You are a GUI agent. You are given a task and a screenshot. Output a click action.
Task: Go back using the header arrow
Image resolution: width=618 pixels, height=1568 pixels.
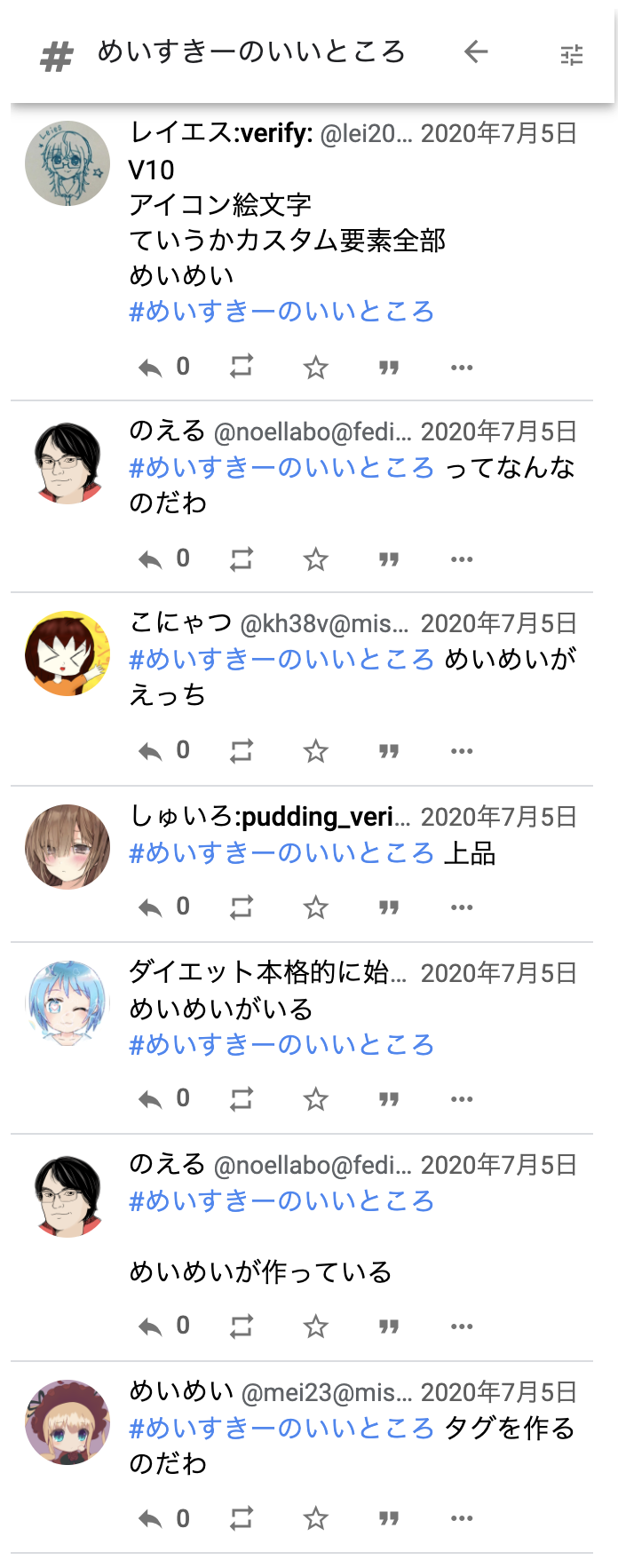[476, 52]
